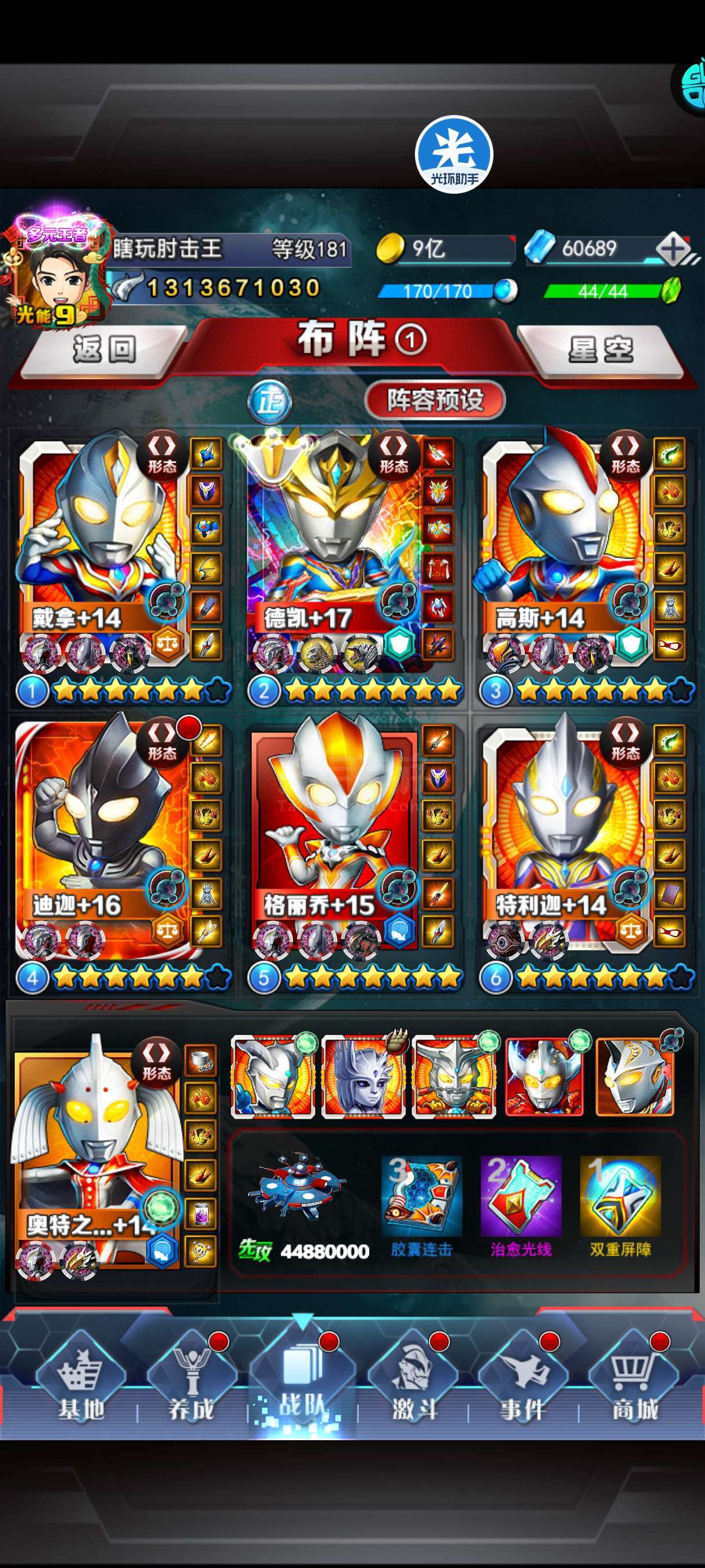Image resolution: width=705 pixels, height=1568 pixels.
Task: Open the 格丽乔+15 hero card
Action: coord(333,837)
